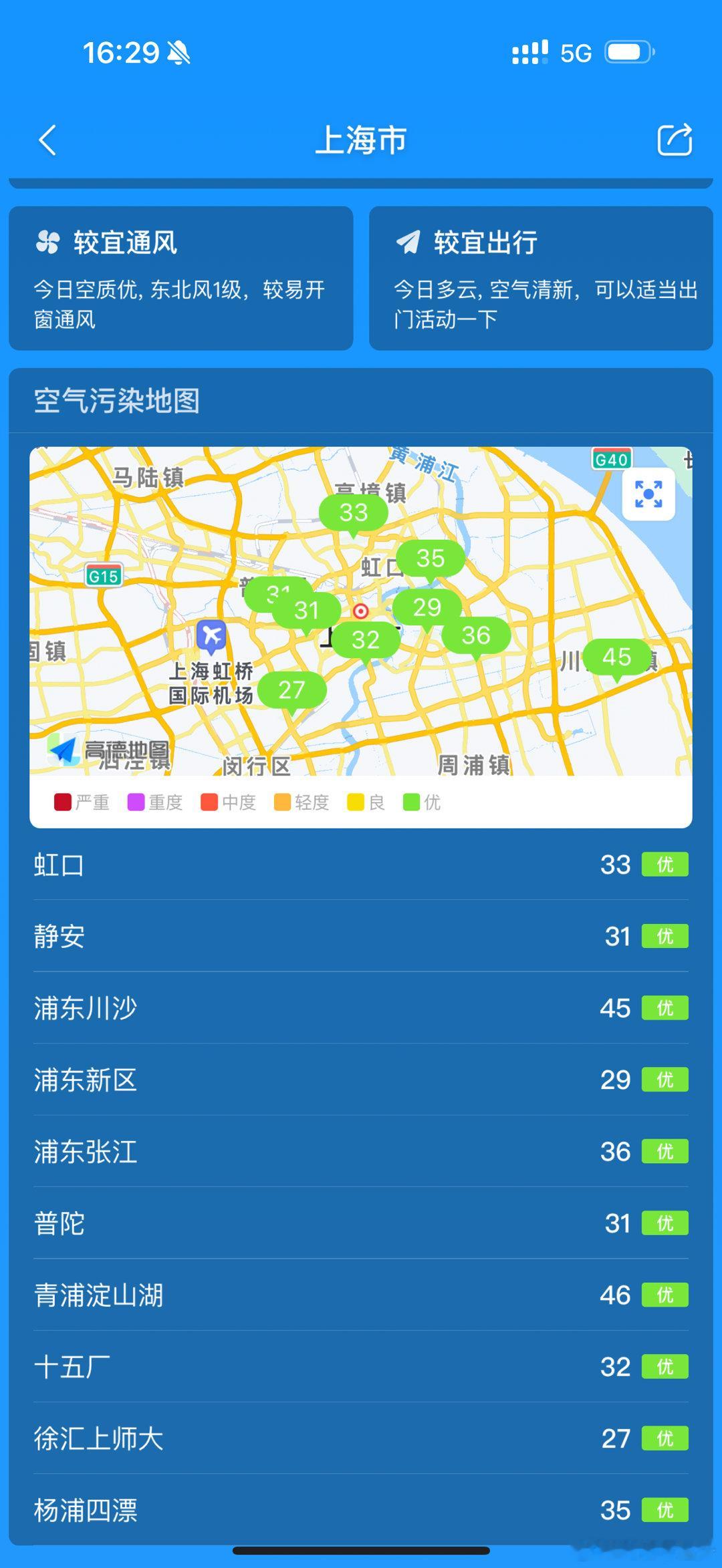Select the 杨浦四漂 station row

[x=361, y=1511]
